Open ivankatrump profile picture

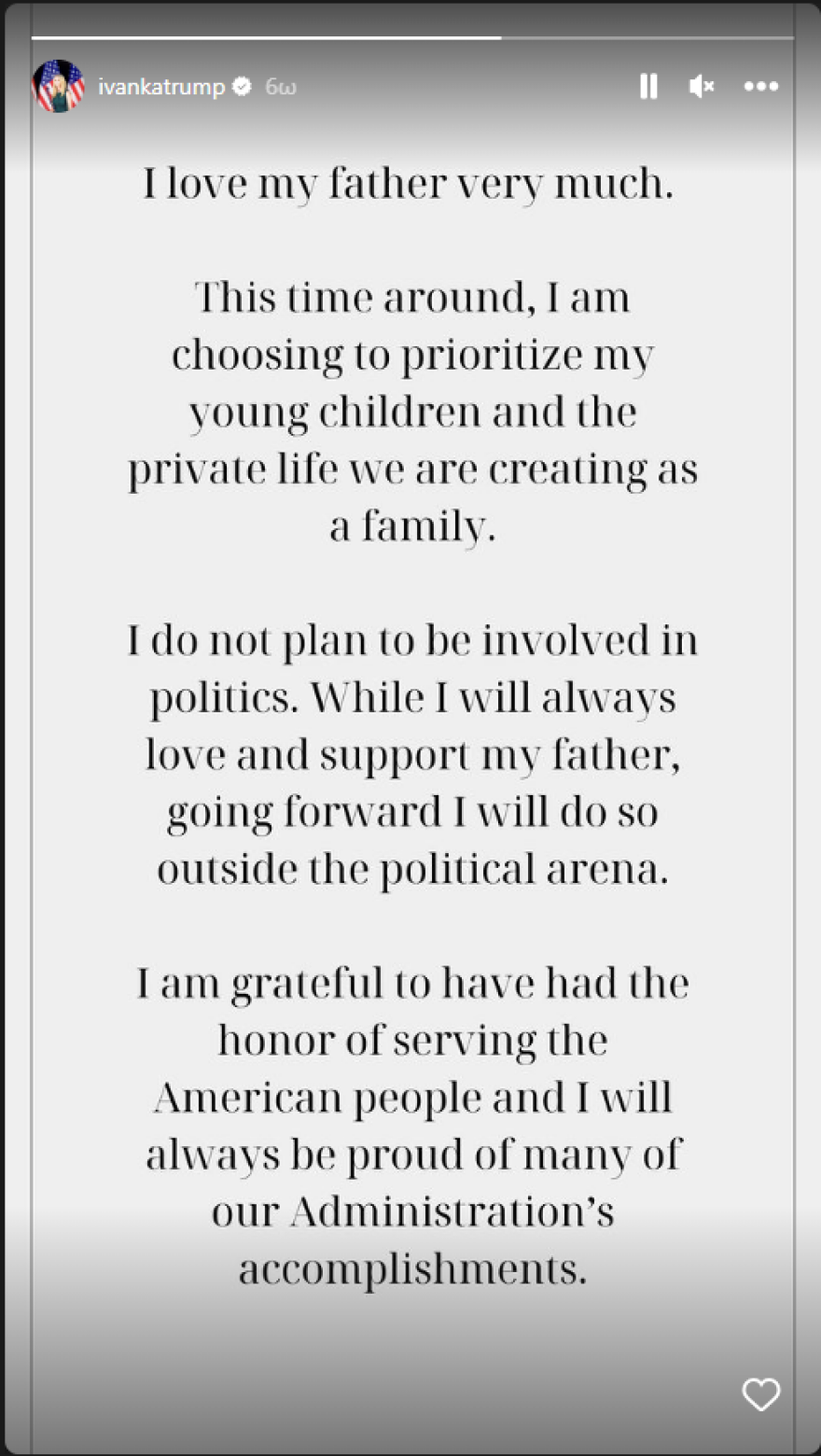[x=58, y=87]
